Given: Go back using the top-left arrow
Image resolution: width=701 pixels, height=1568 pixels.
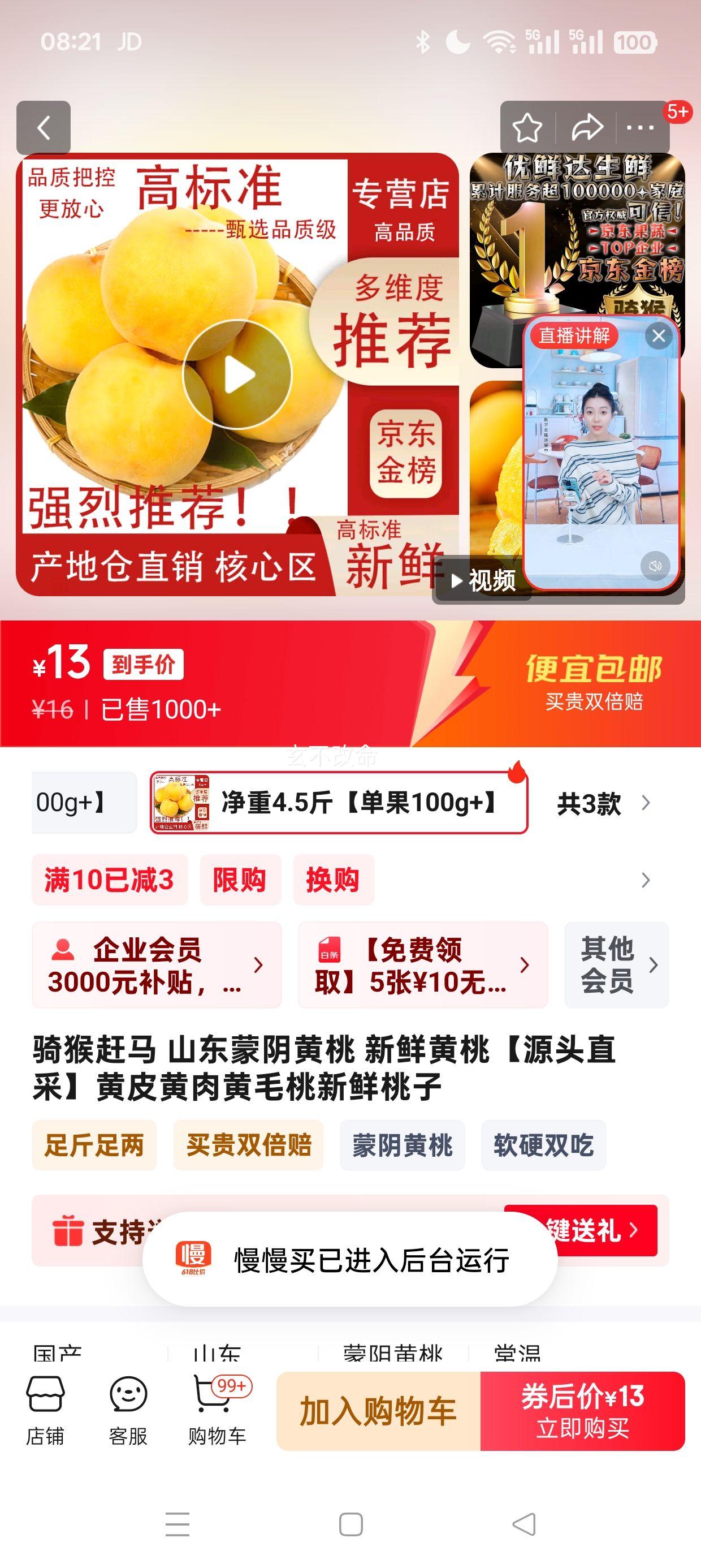Looking at the screenshot, I should pyautogui.click(x=43, y=128).
